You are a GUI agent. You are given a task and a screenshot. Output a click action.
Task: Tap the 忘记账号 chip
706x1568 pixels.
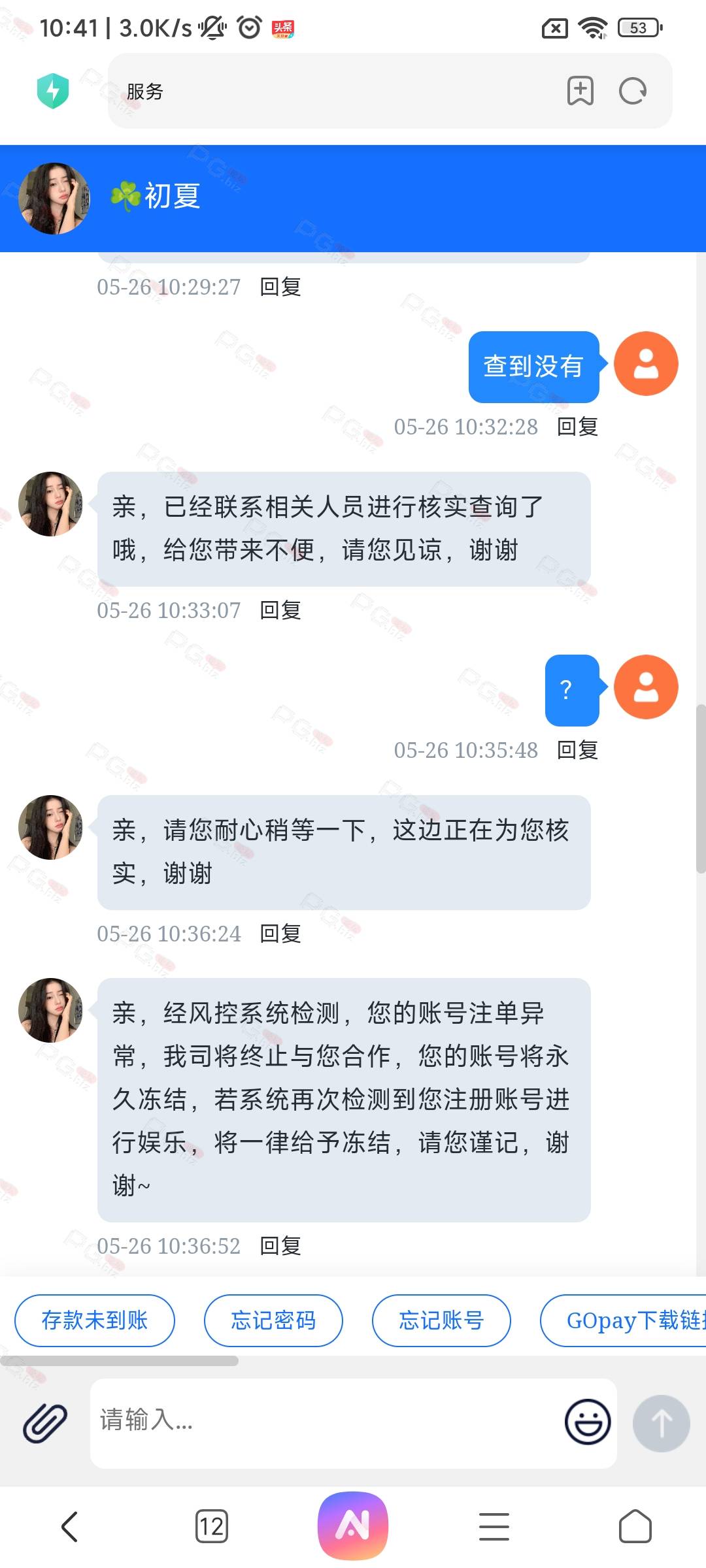pos(441,1320)
